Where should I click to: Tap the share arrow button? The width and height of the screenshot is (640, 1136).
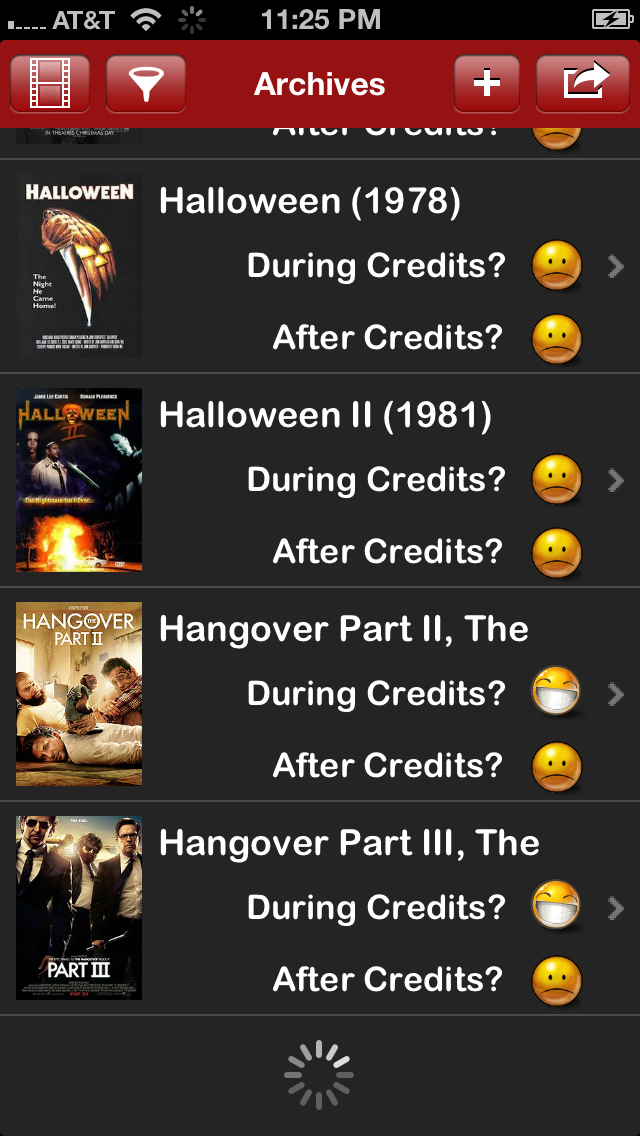click(x=588, y=84)
